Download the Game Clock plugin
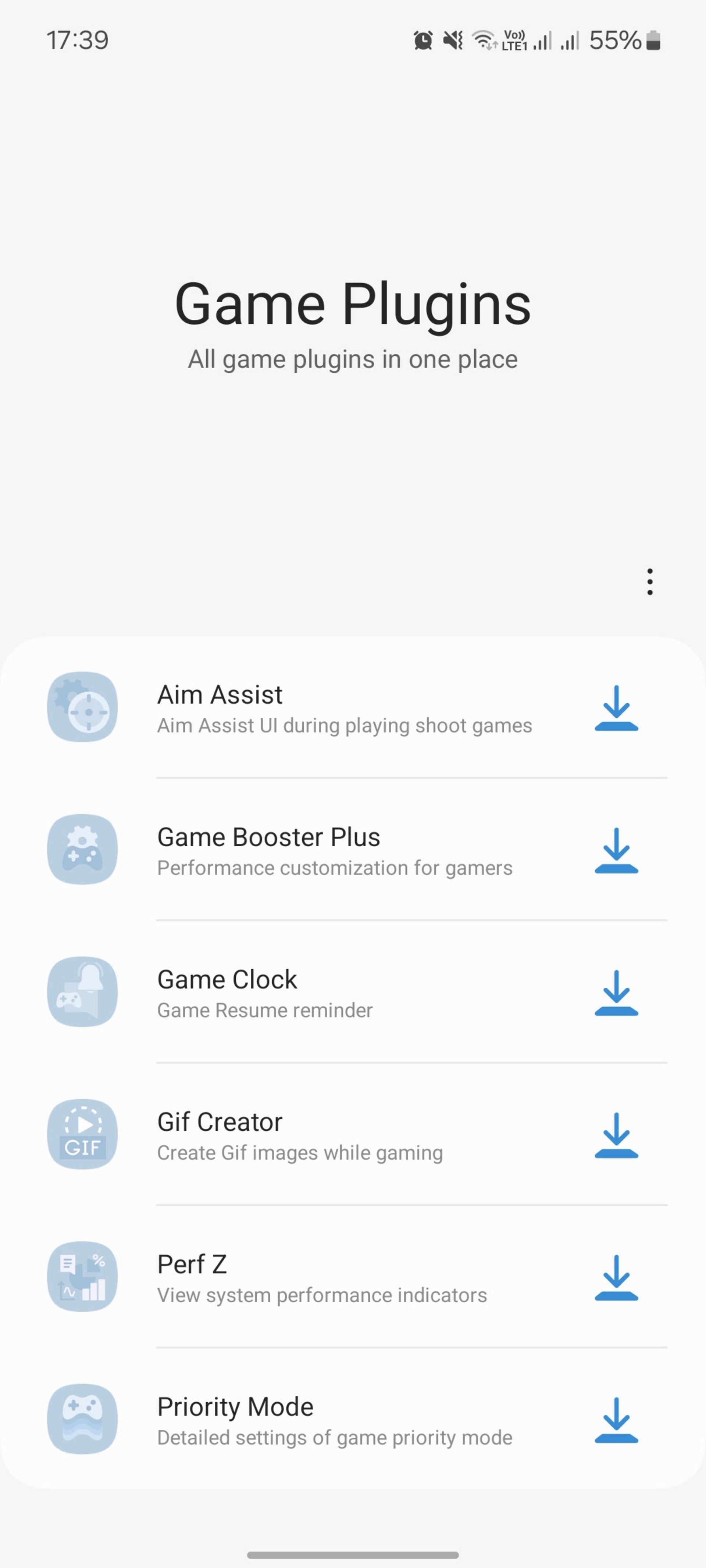 click(x=616, y=993)
